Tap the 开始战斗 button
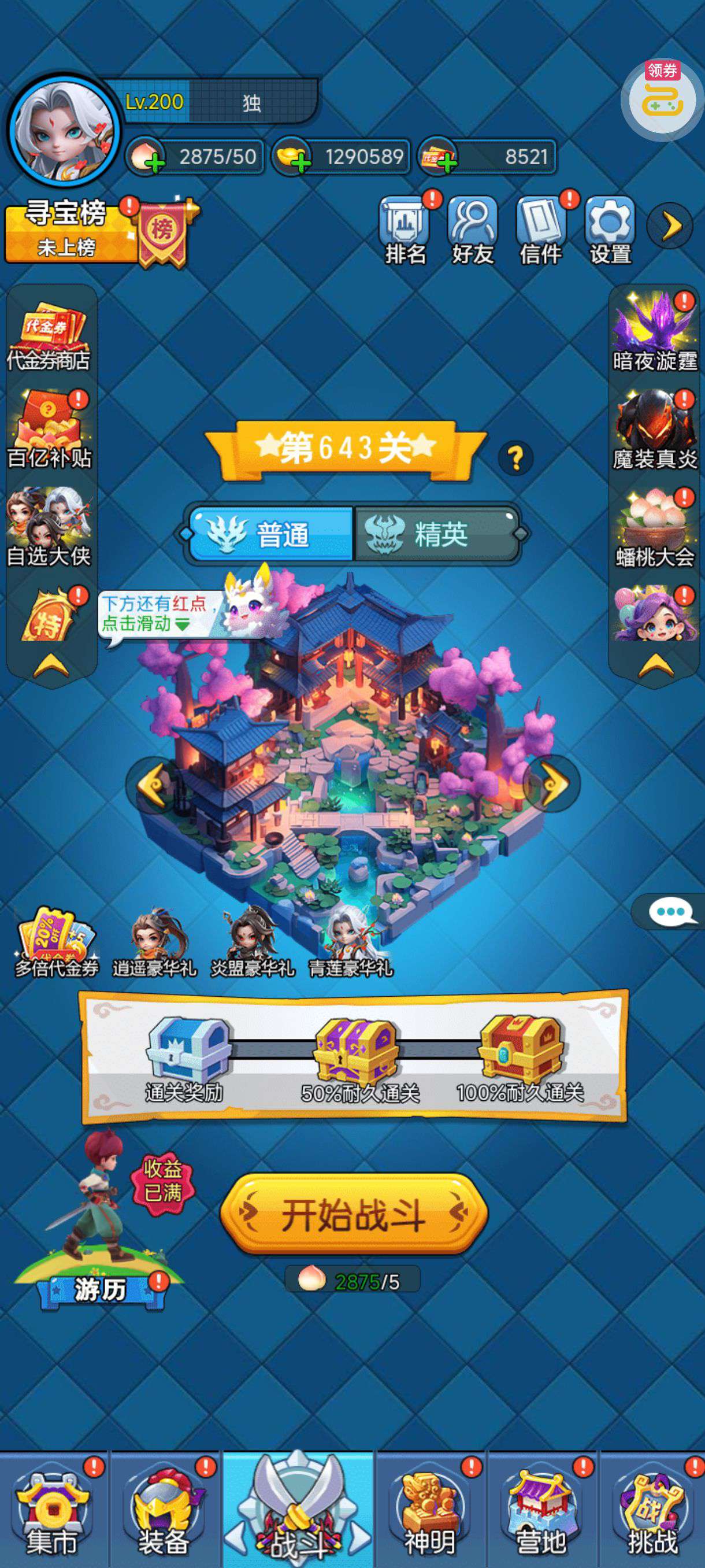The width and height of the screenshot is (705, 1568). [x=354, y=1214]
